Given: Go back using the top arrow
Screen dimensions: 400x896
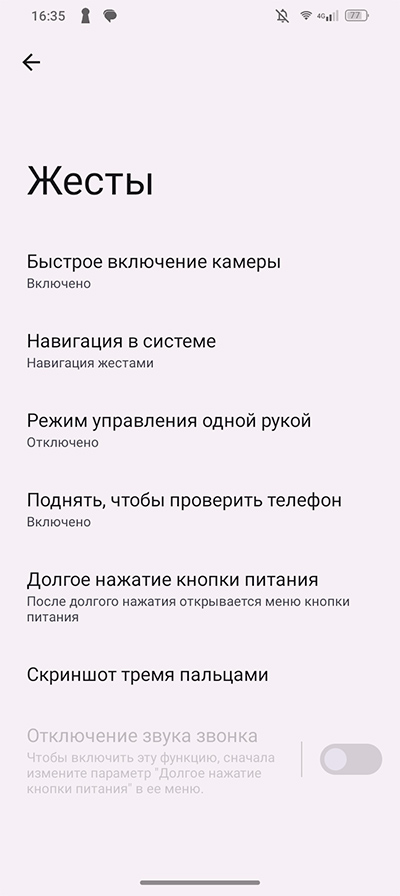Looking at the screenshot, I should point(31,62).
